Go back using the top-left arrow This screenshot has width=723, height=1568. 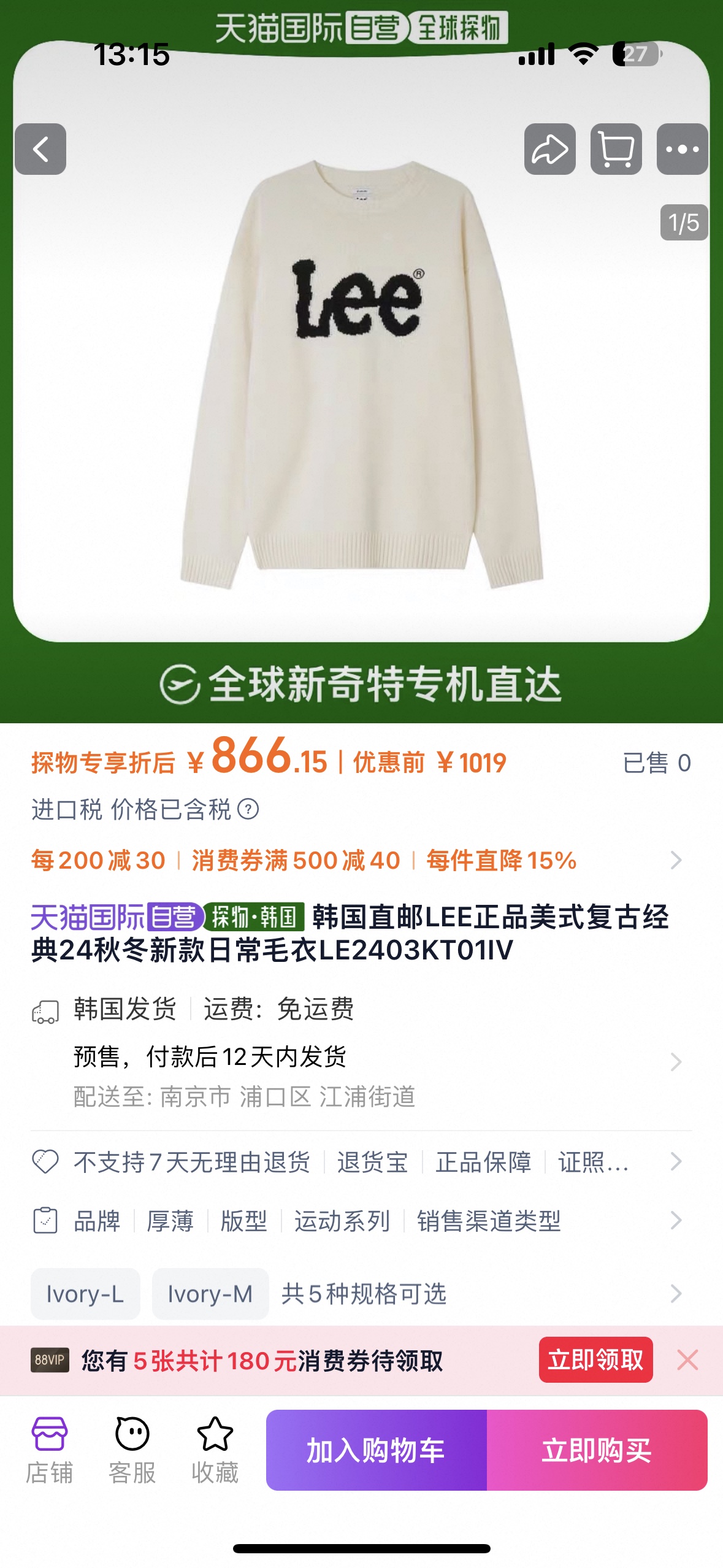40,149
